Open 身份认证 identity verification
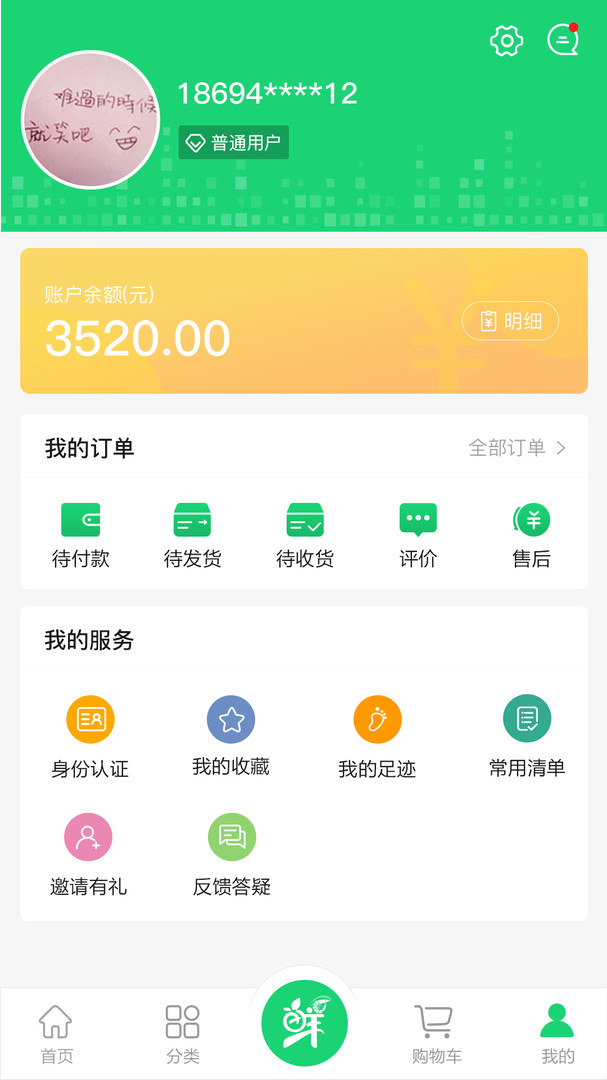Image resolution: width=607 pixels, height=1080 pixels. point(90,737)
